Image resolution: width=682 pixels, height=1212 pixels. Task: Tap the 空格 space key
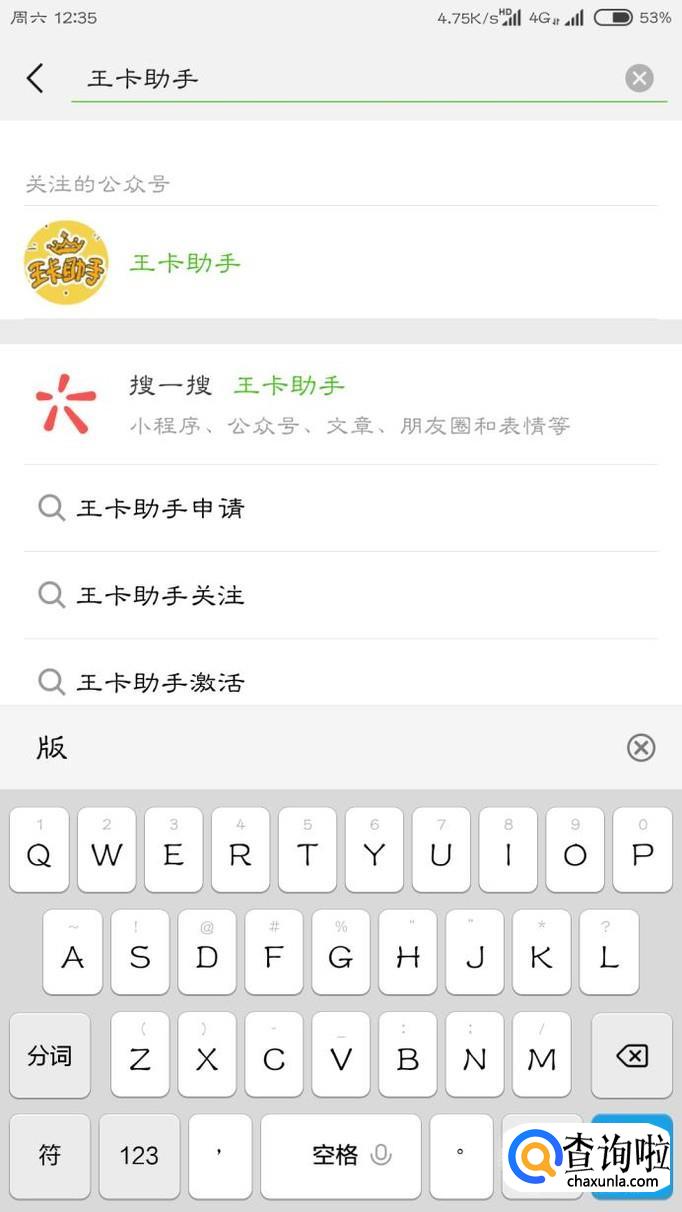click(340, 1155)
